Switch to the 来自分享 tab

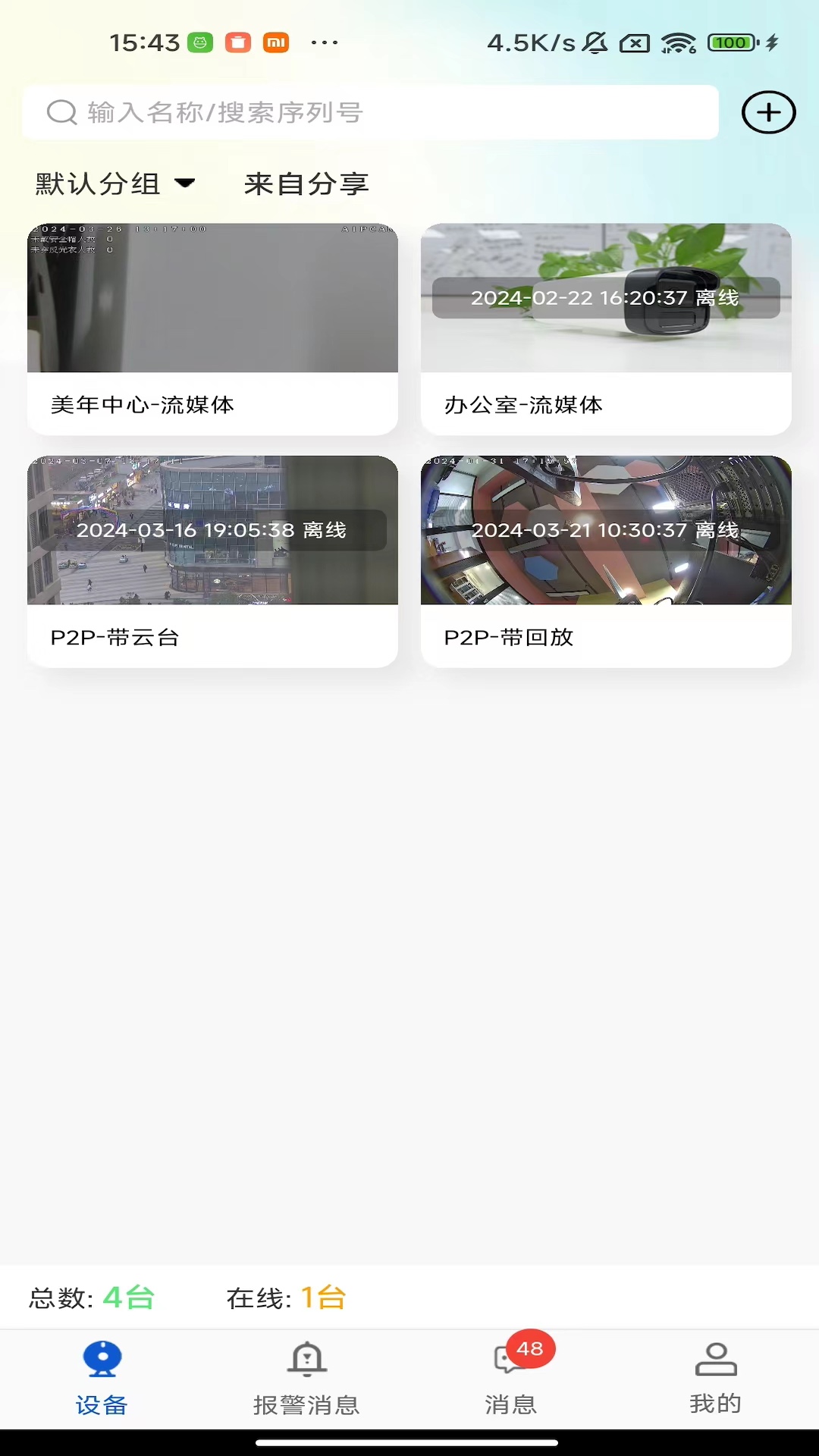click(306, 183)
